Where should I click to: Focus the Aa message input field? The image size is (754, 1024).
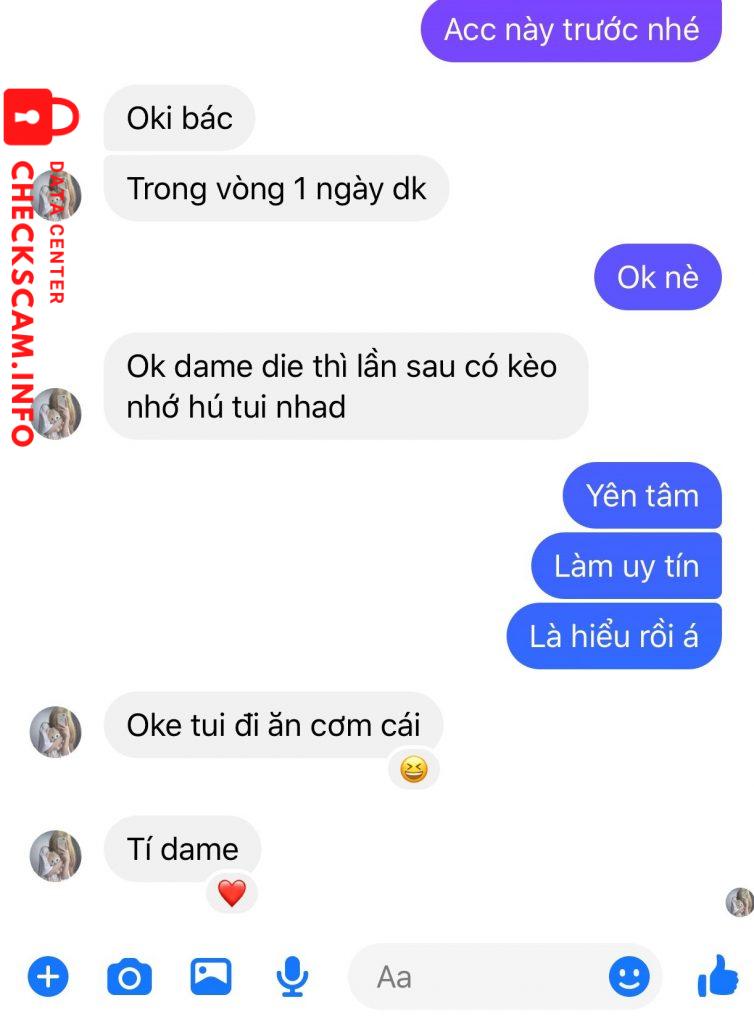[x=480, y=976]
